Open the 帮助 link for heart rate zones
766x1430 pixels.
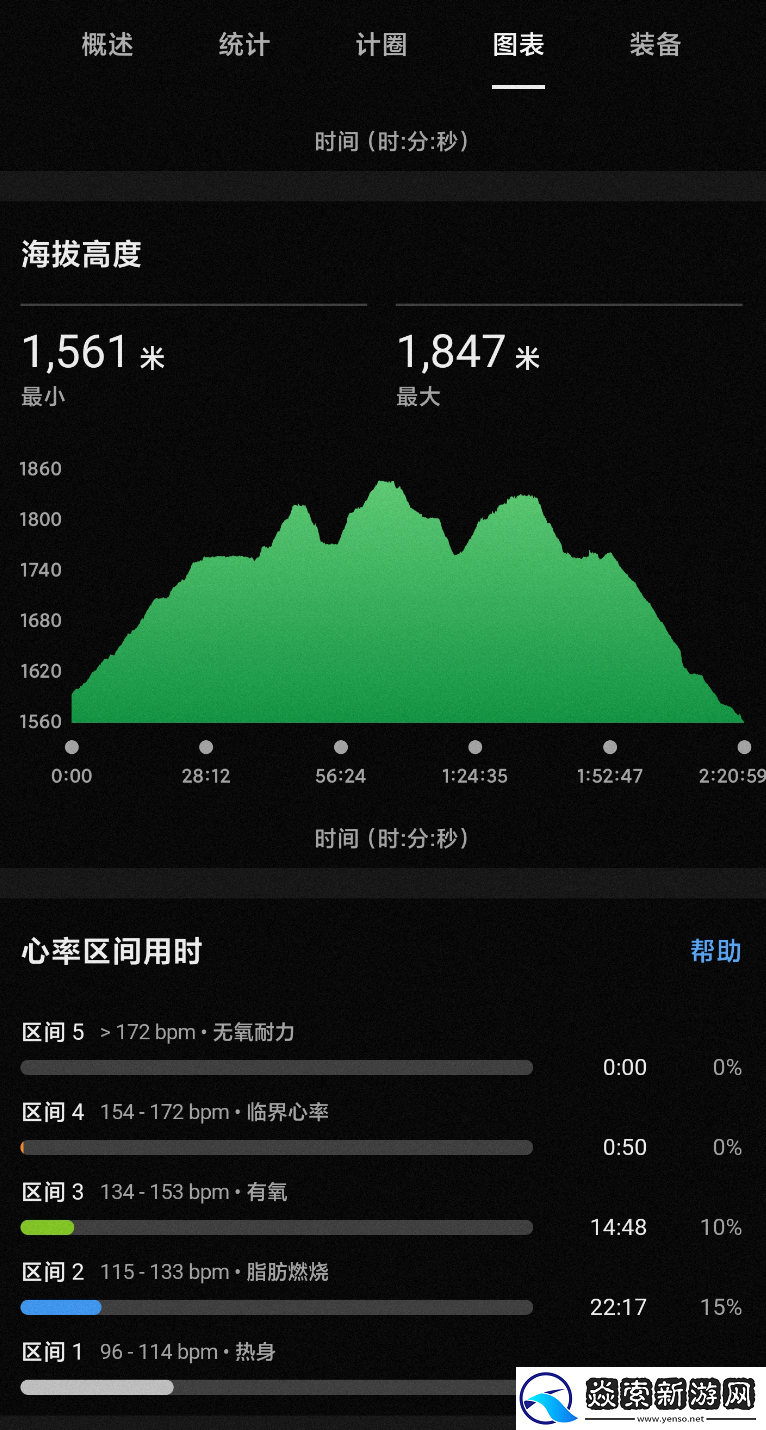[716, 951]
